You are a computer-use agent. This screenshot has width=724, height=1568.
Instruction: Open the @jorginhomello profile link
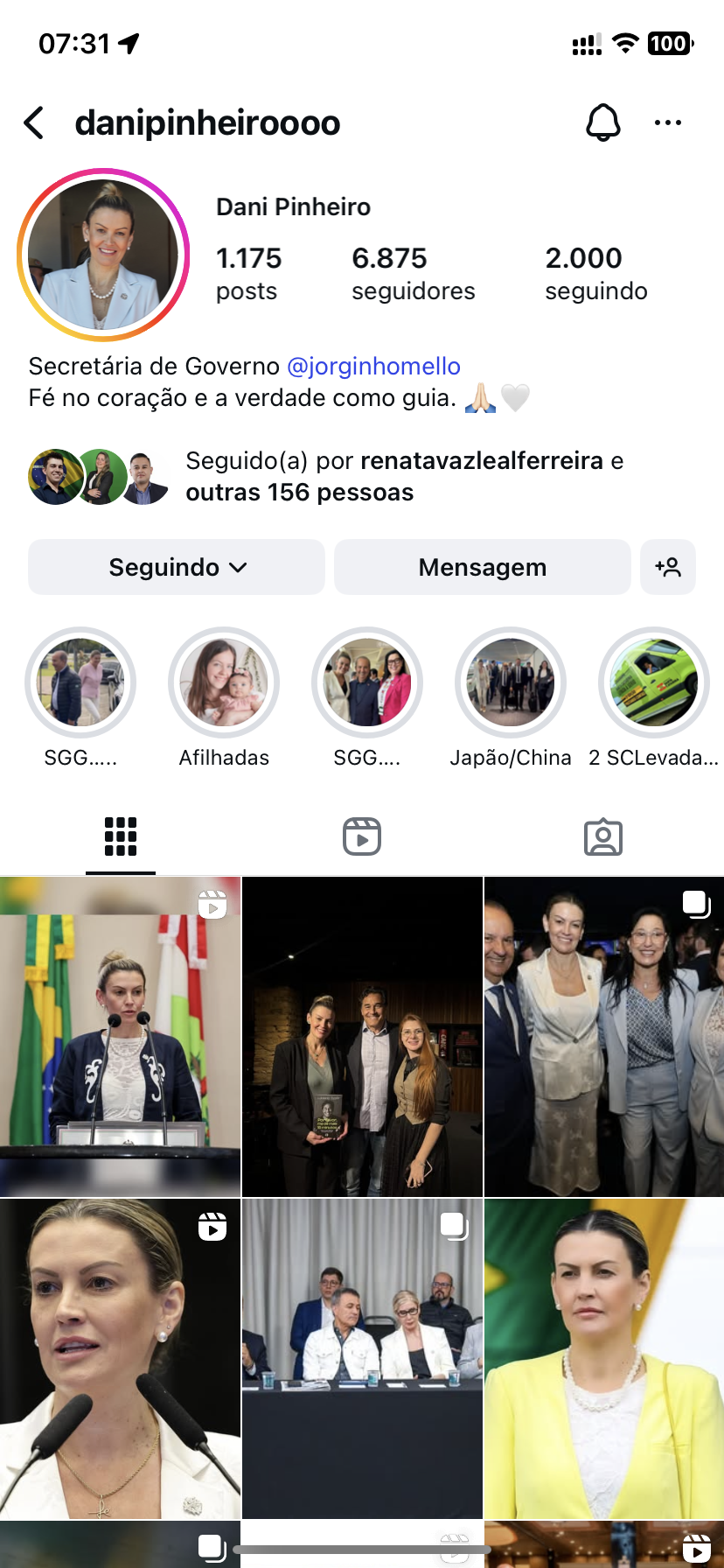tap(373, 366)
